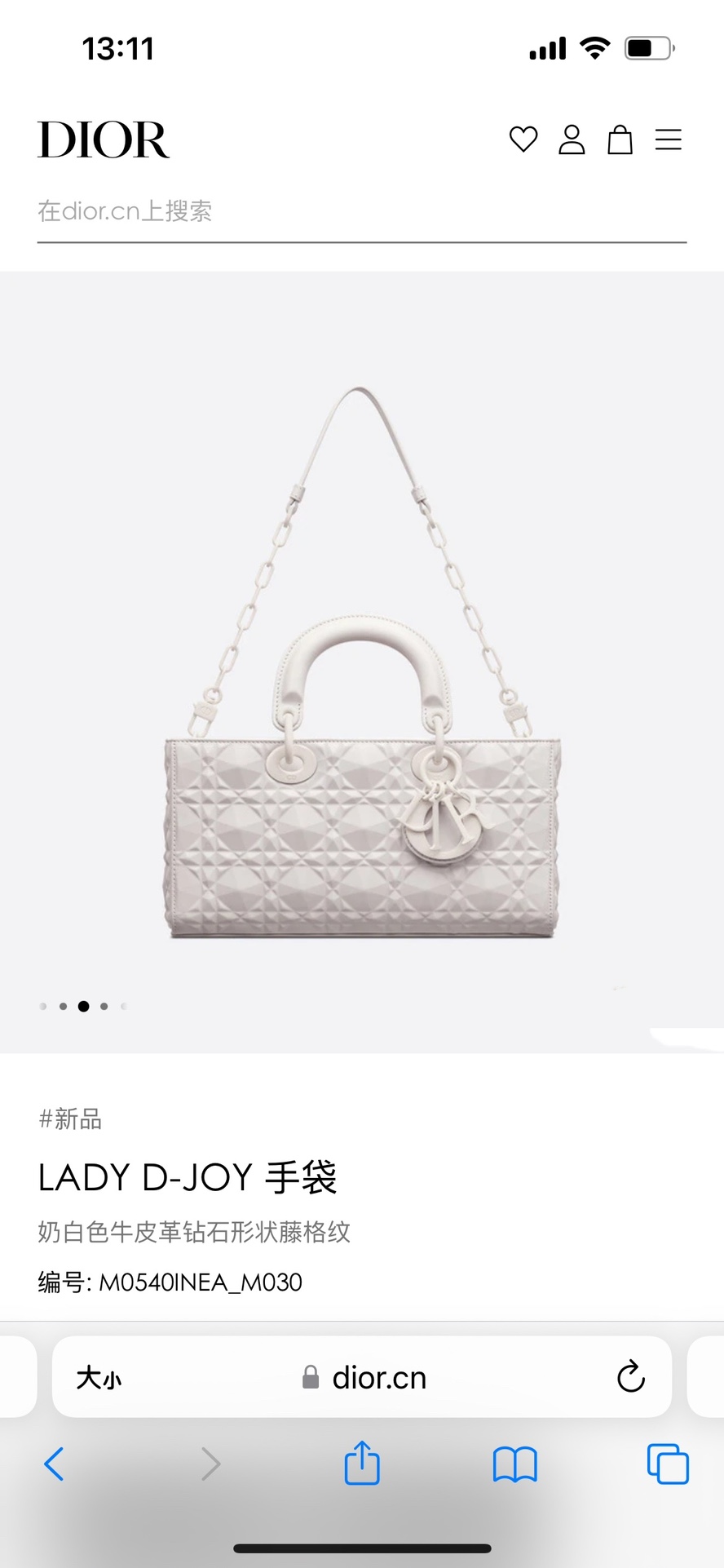
Task: Open Safari page size settings 大小
Action: [x=99, y=1378]
